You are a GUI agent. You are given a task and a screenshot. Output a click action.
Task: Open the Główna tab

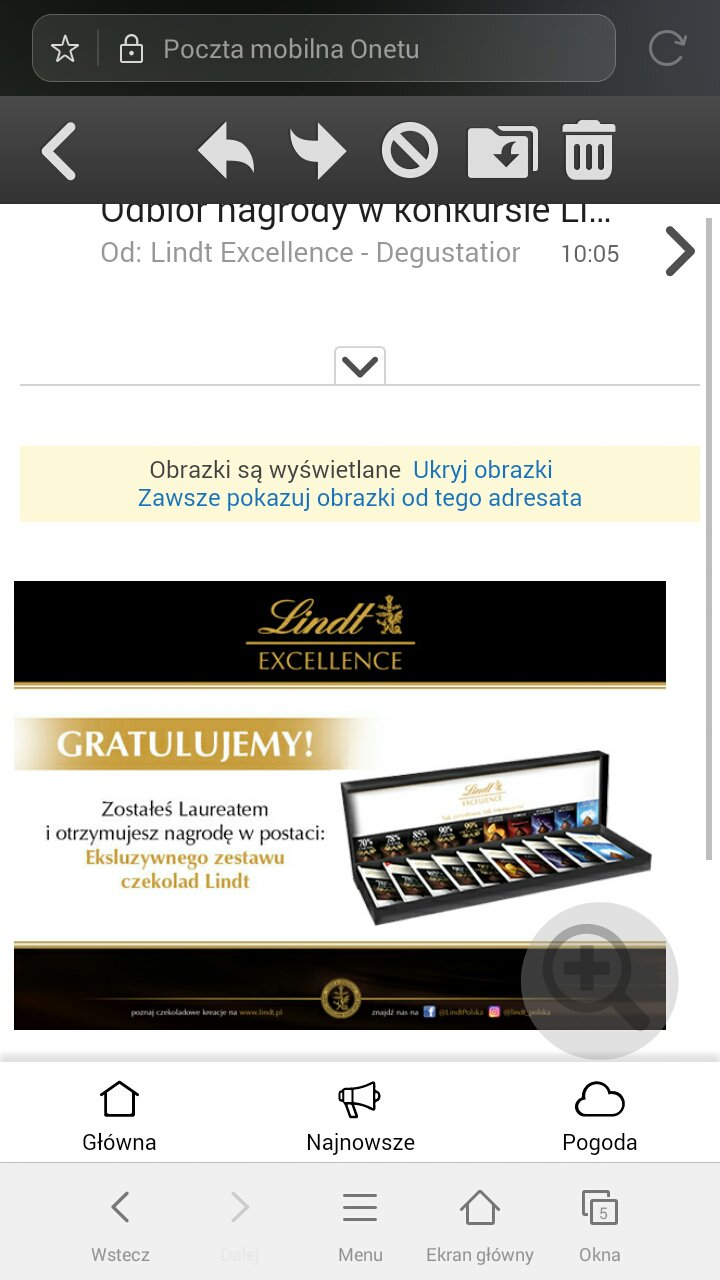(x=119, y=1117)
